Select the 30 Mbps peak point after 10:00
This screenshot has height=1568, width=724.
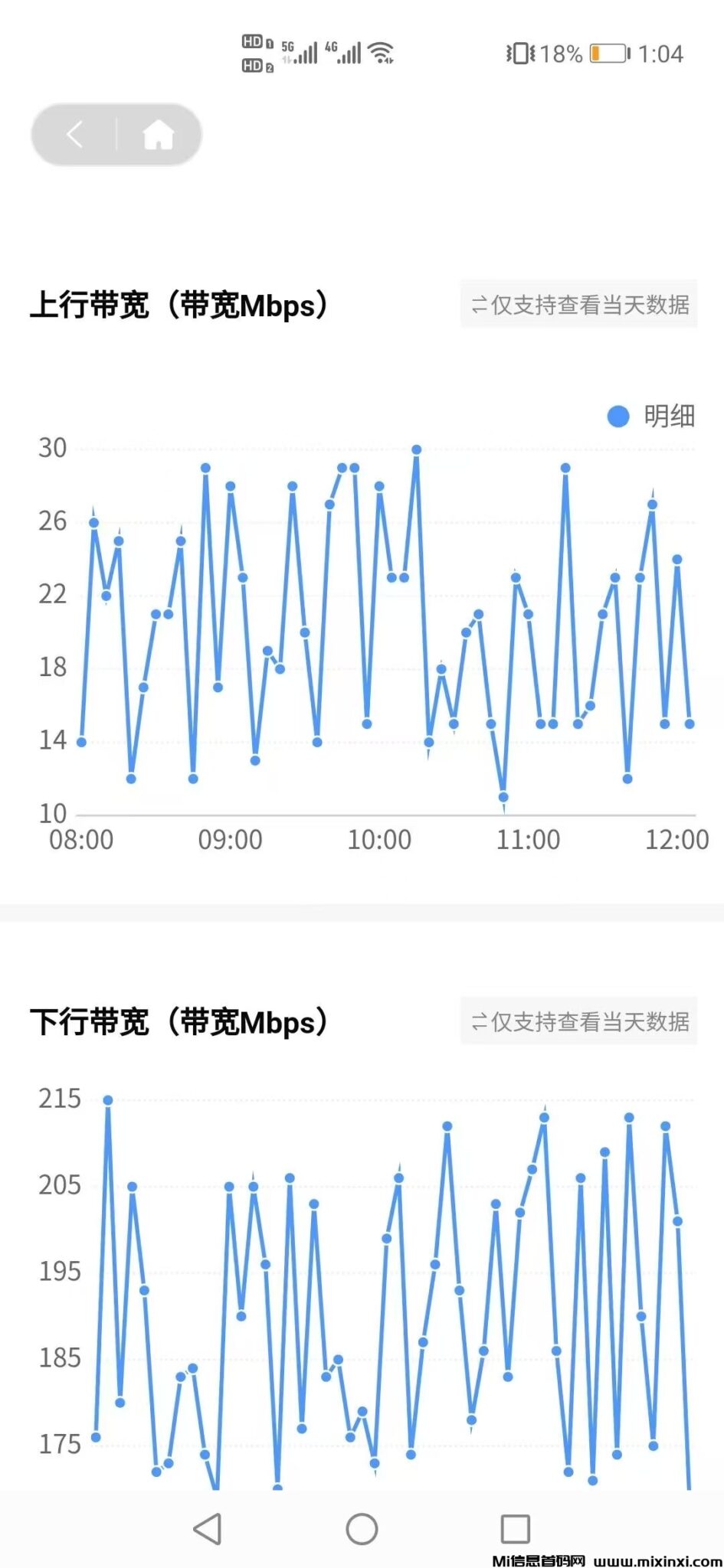[x=415, y=449]
